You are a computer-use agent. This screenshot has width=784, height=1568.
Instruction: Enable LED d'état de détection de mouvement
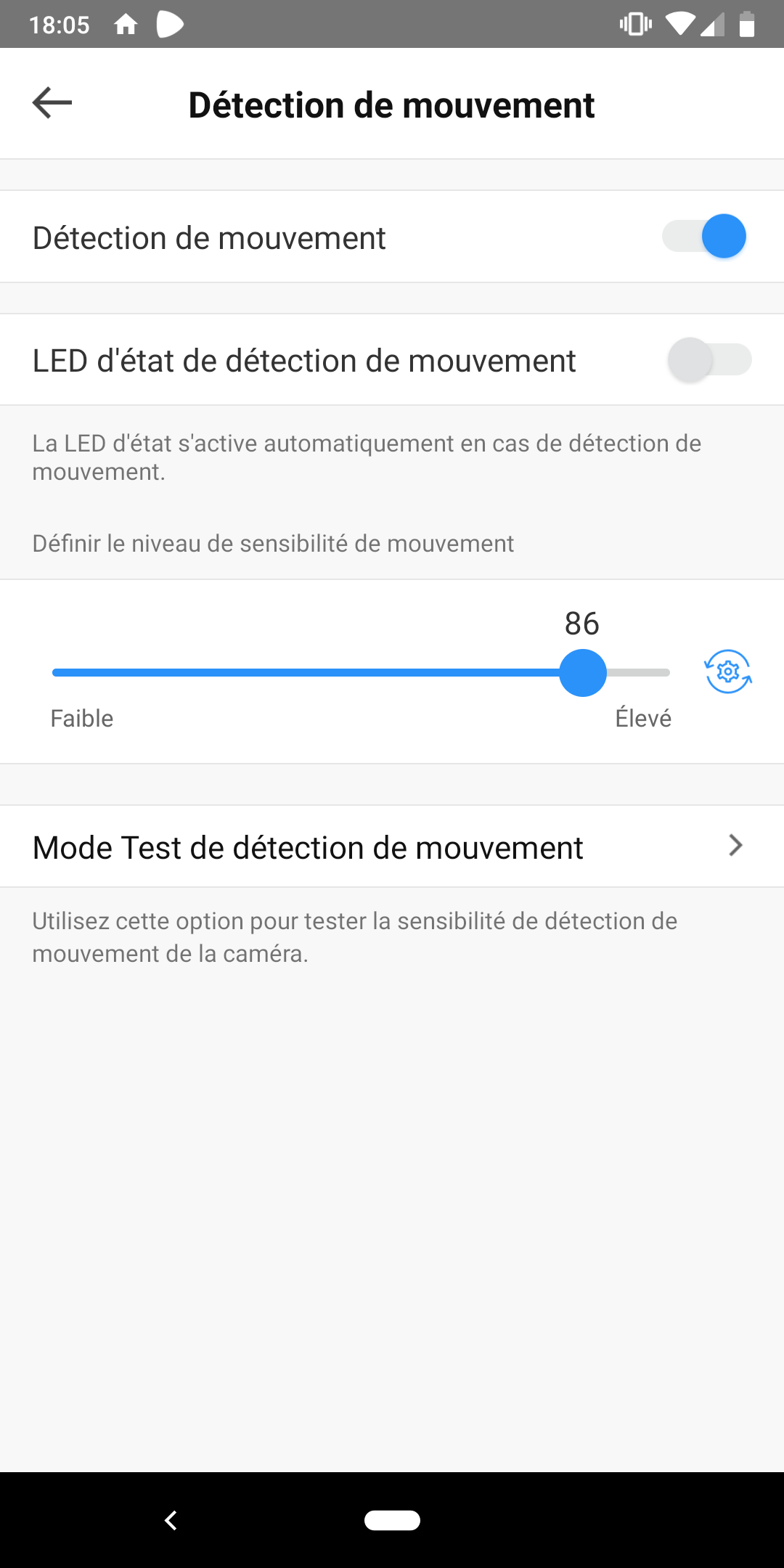coord(709,360)
